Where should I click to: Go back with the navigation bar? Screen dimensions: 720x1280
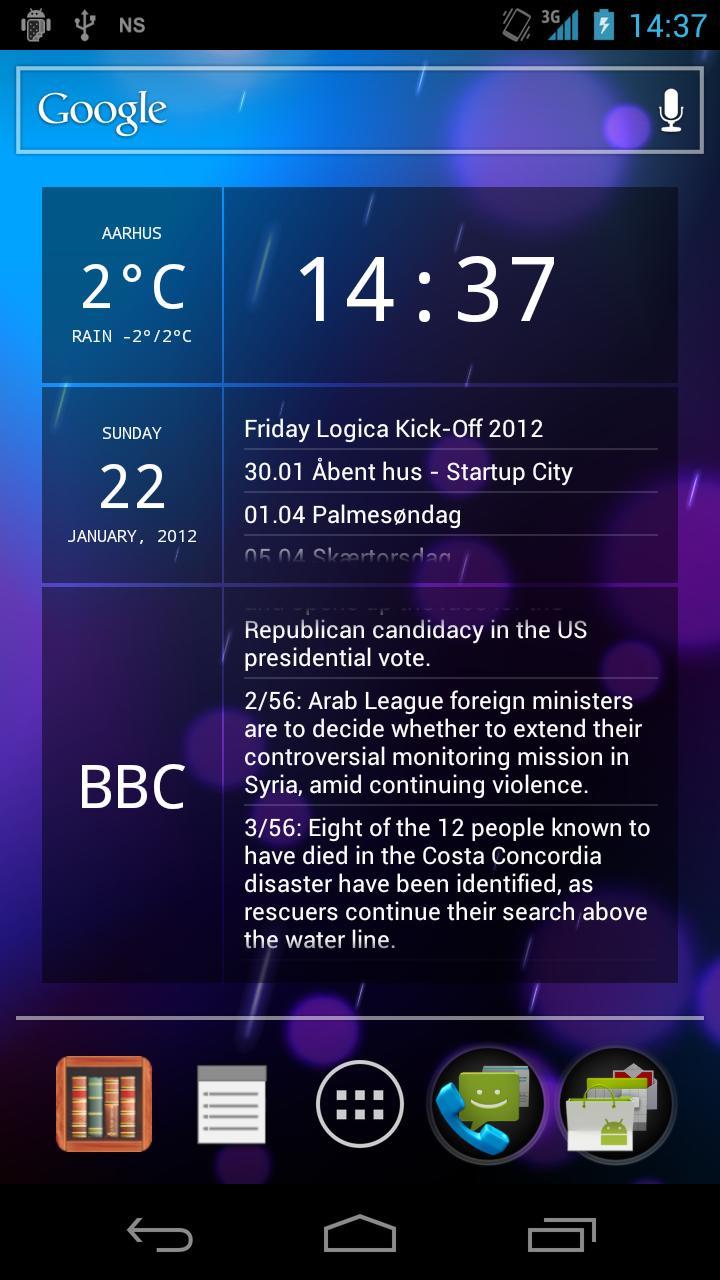(x=160, y=1234)
